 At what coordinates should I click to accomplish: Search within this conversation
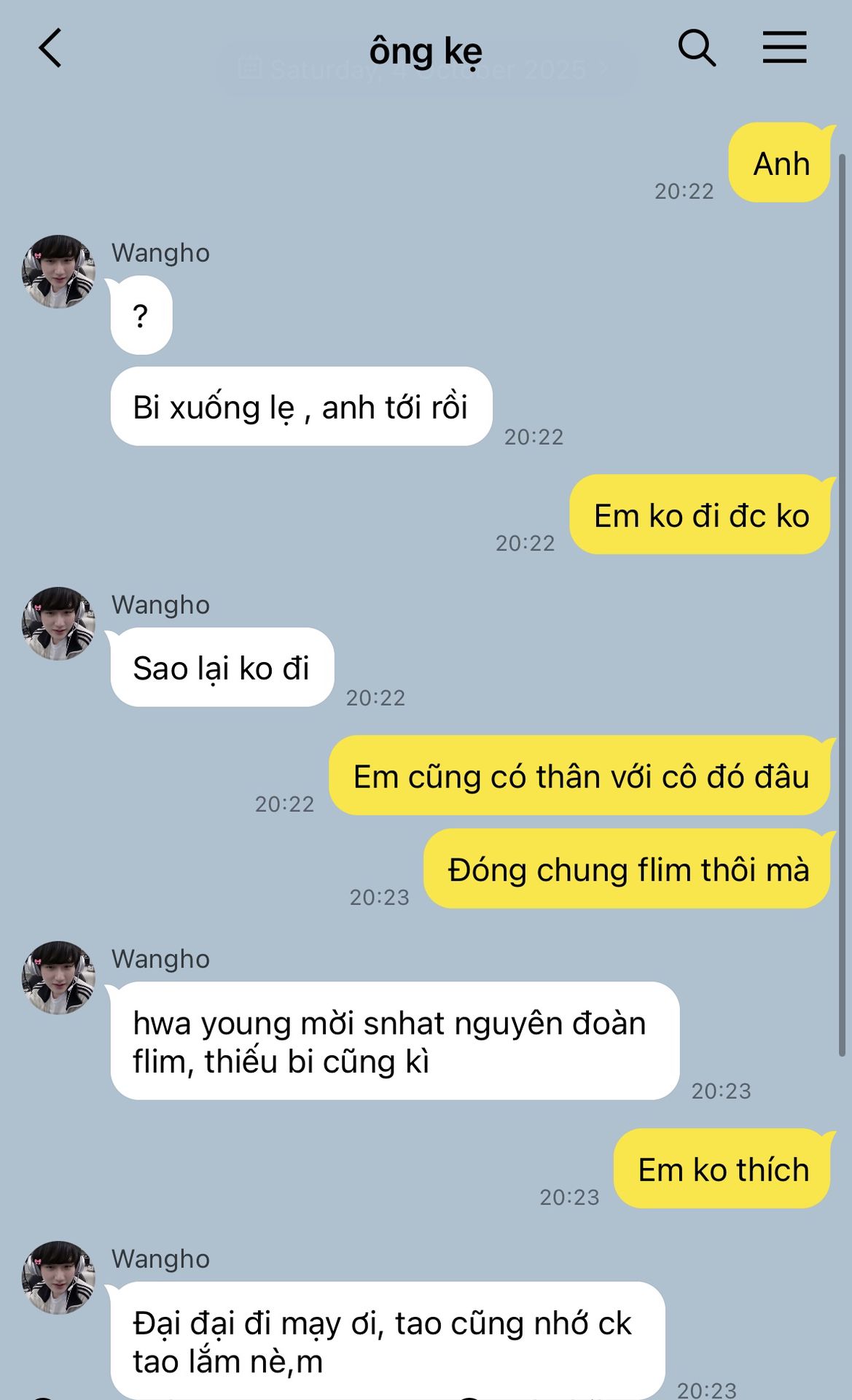(696, 49)
